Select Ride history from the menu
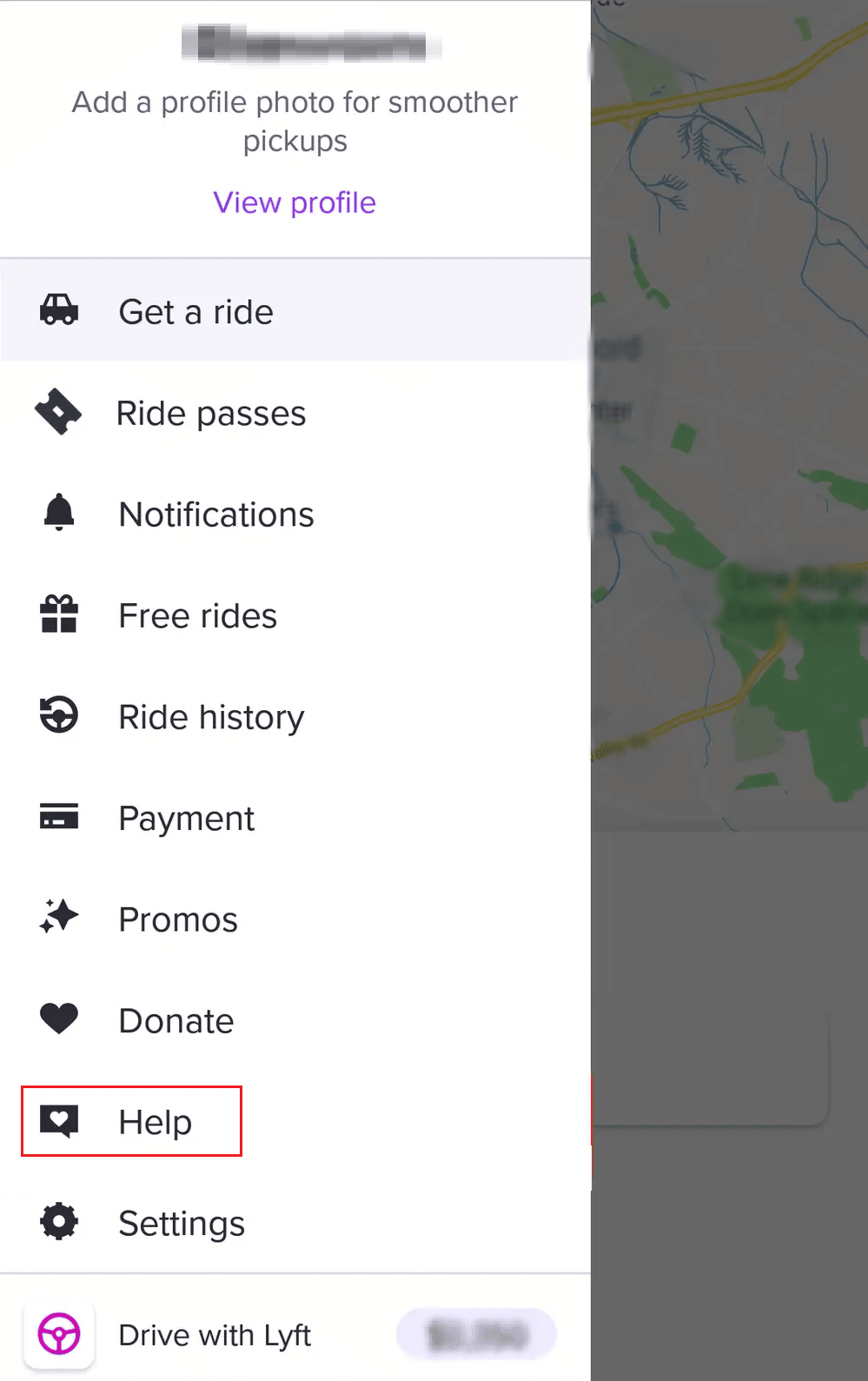This screenshot has height=1381, width=868. tap(210, 717)
